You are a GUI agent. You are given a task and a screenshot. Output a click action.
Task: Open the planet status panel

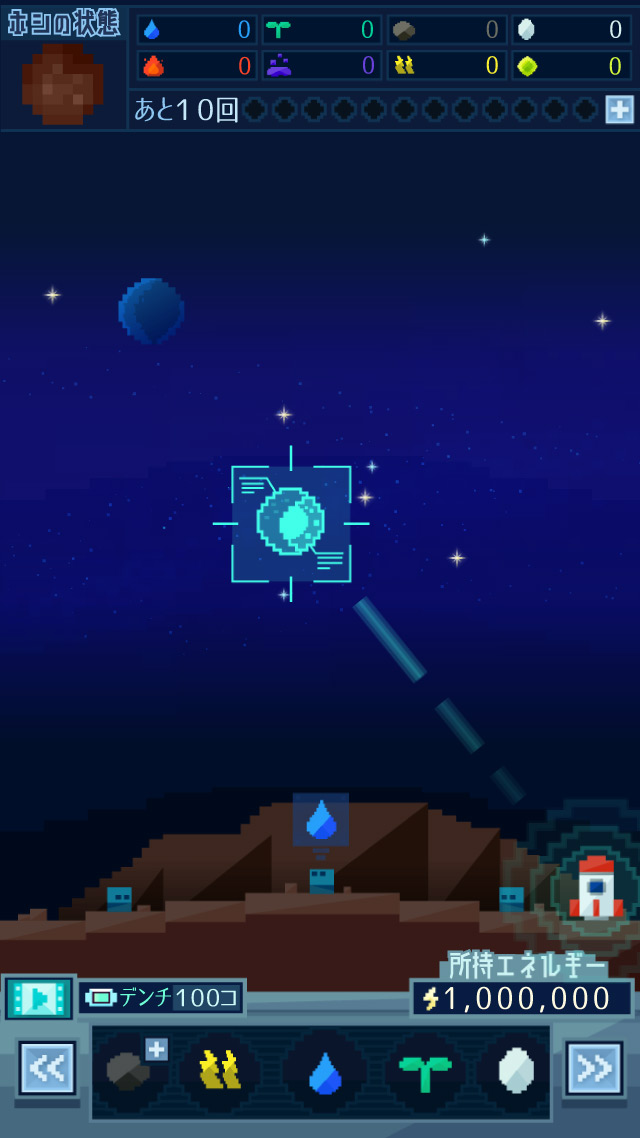click(x=63, y=68)
